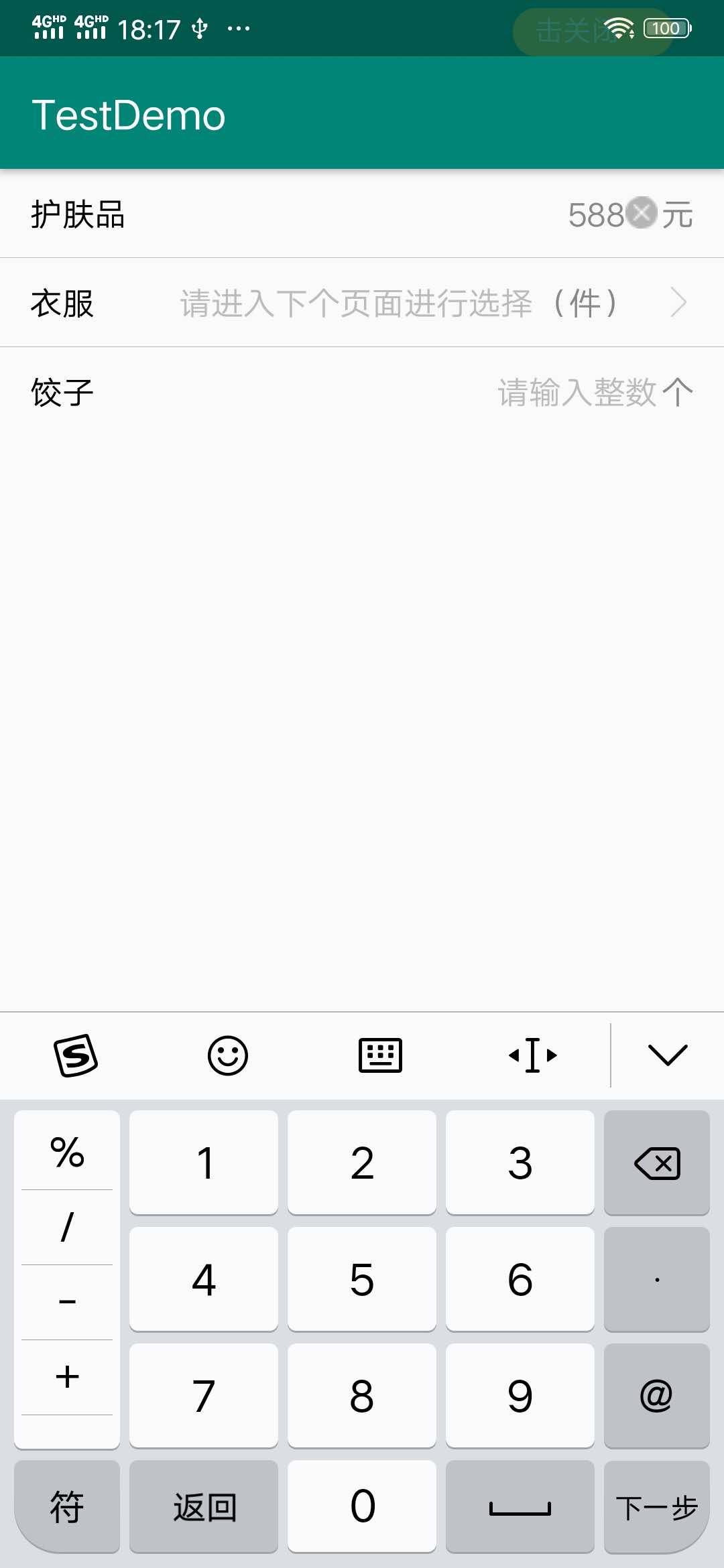
Task: Collapse the keyboard using the down chevron
Action: 668,1054
